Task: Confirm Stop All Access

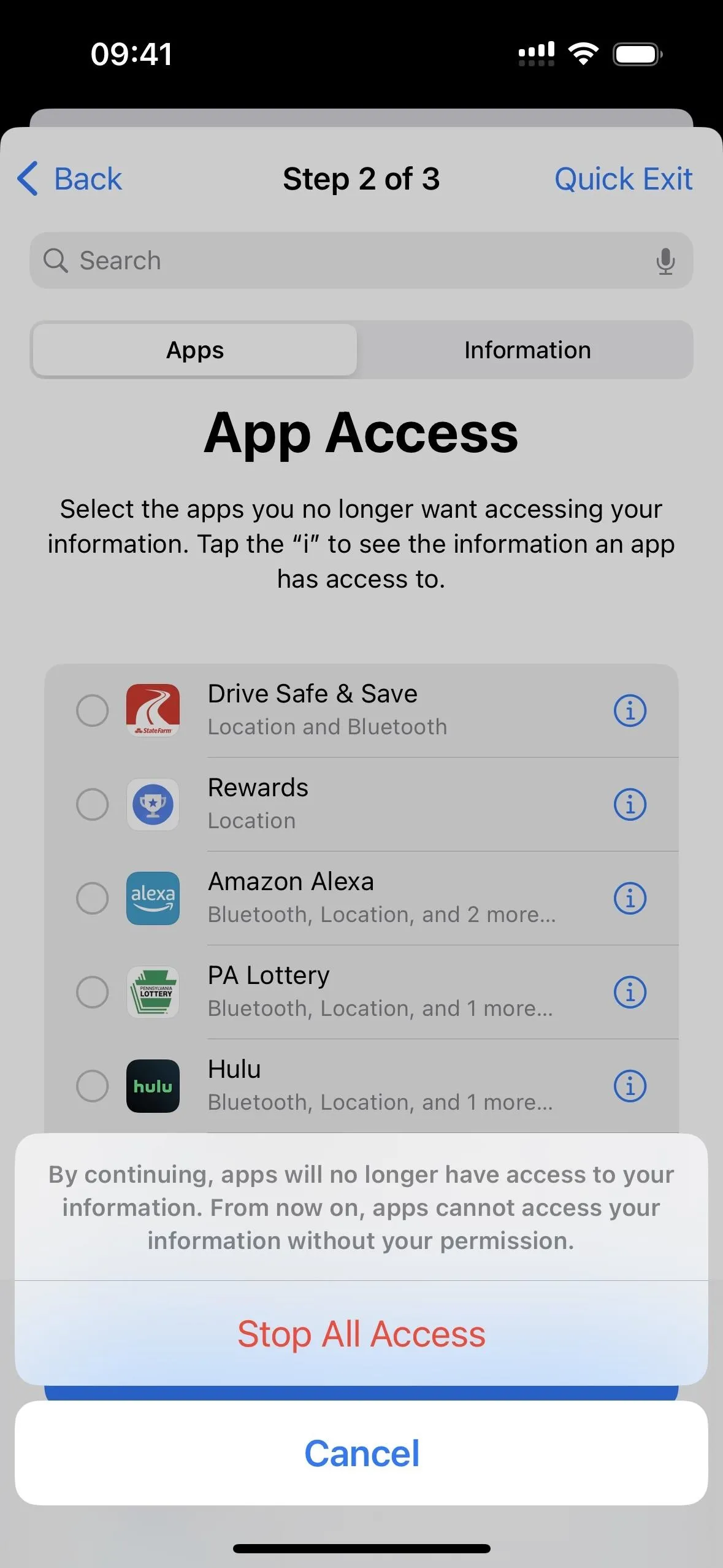Action: tap(361, 1334)
